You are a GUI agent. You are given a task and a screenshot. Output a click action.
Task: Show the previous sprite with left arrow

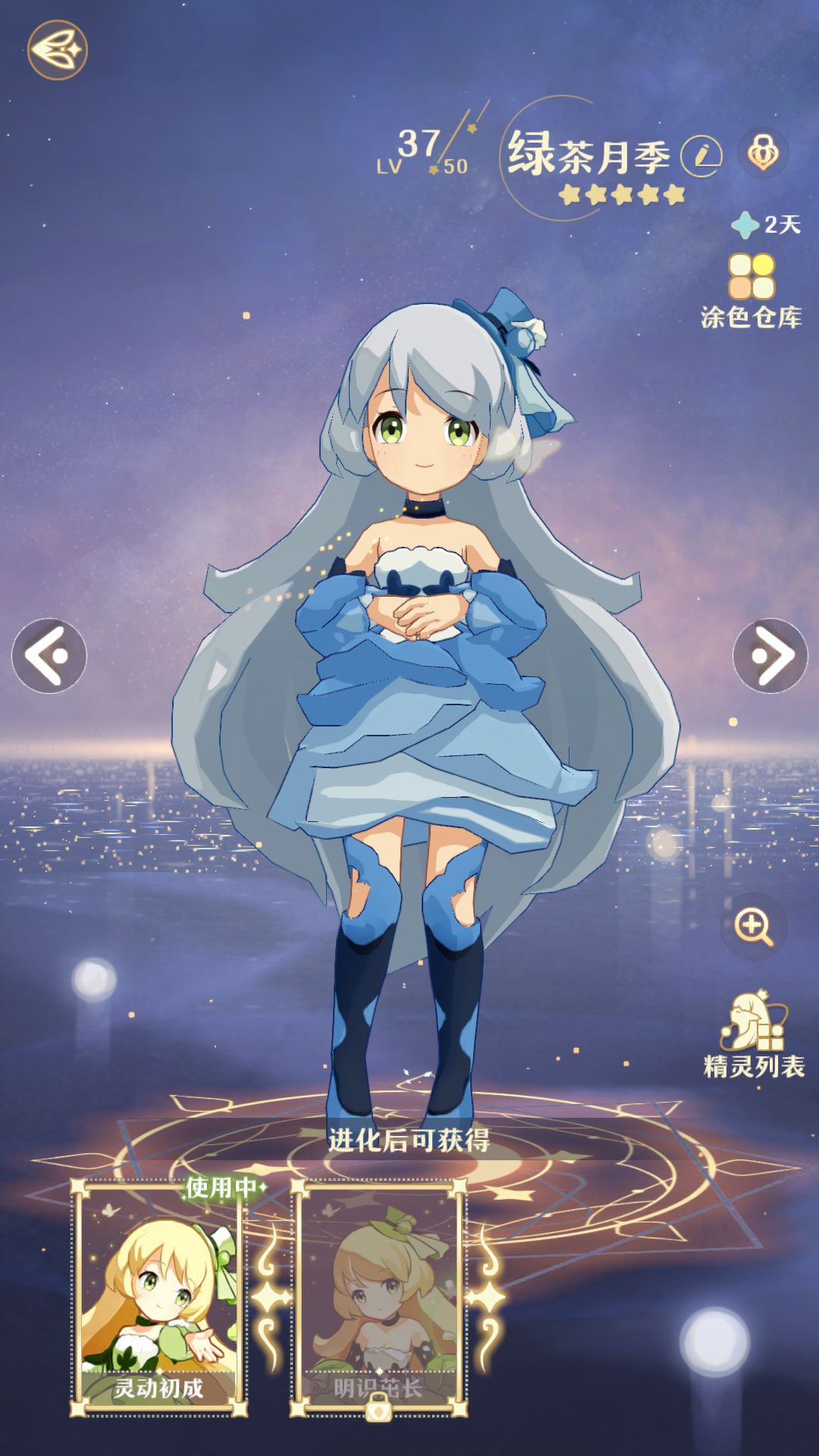pyautogui.click(x=49, y=656)
